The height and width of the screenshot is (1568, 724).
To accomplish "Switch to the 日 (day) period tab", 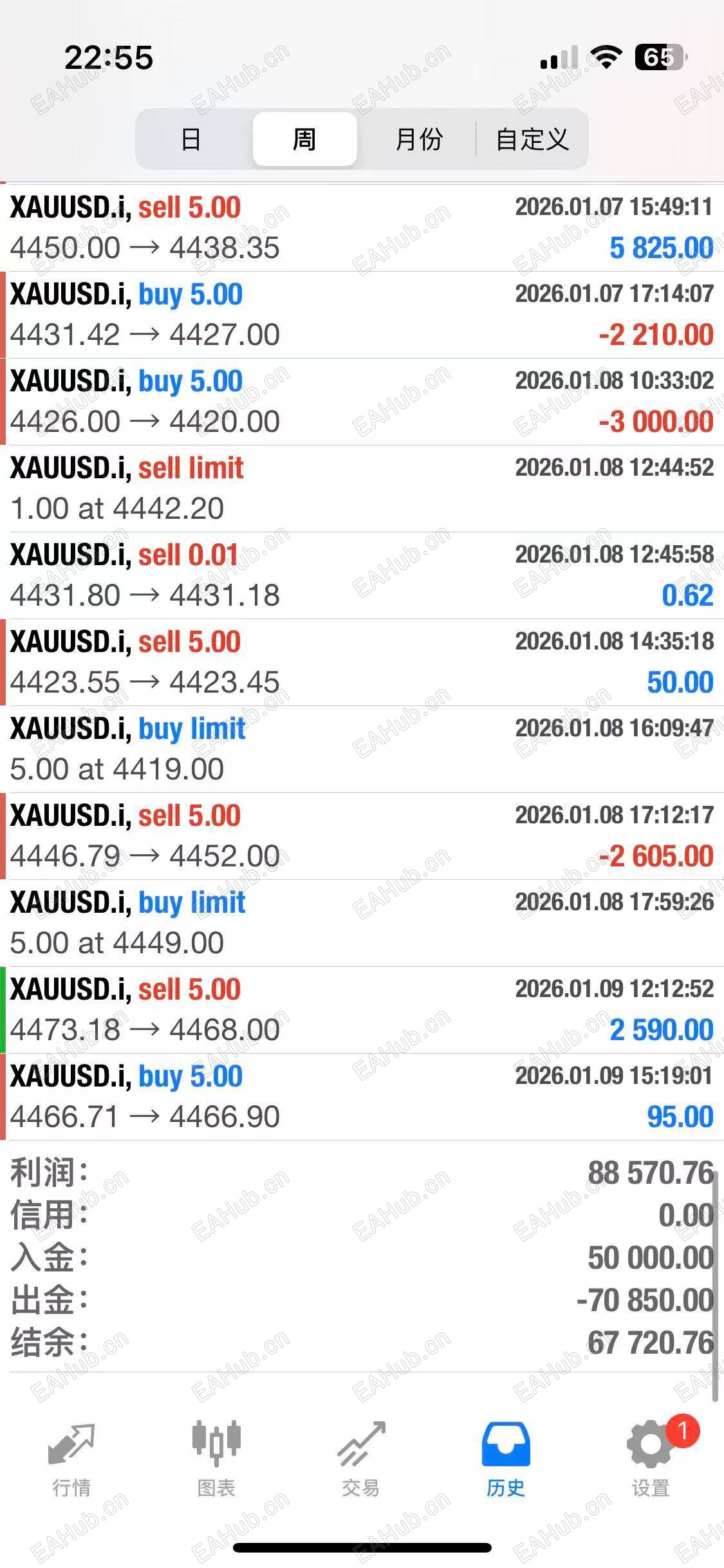I will point(191,139).
